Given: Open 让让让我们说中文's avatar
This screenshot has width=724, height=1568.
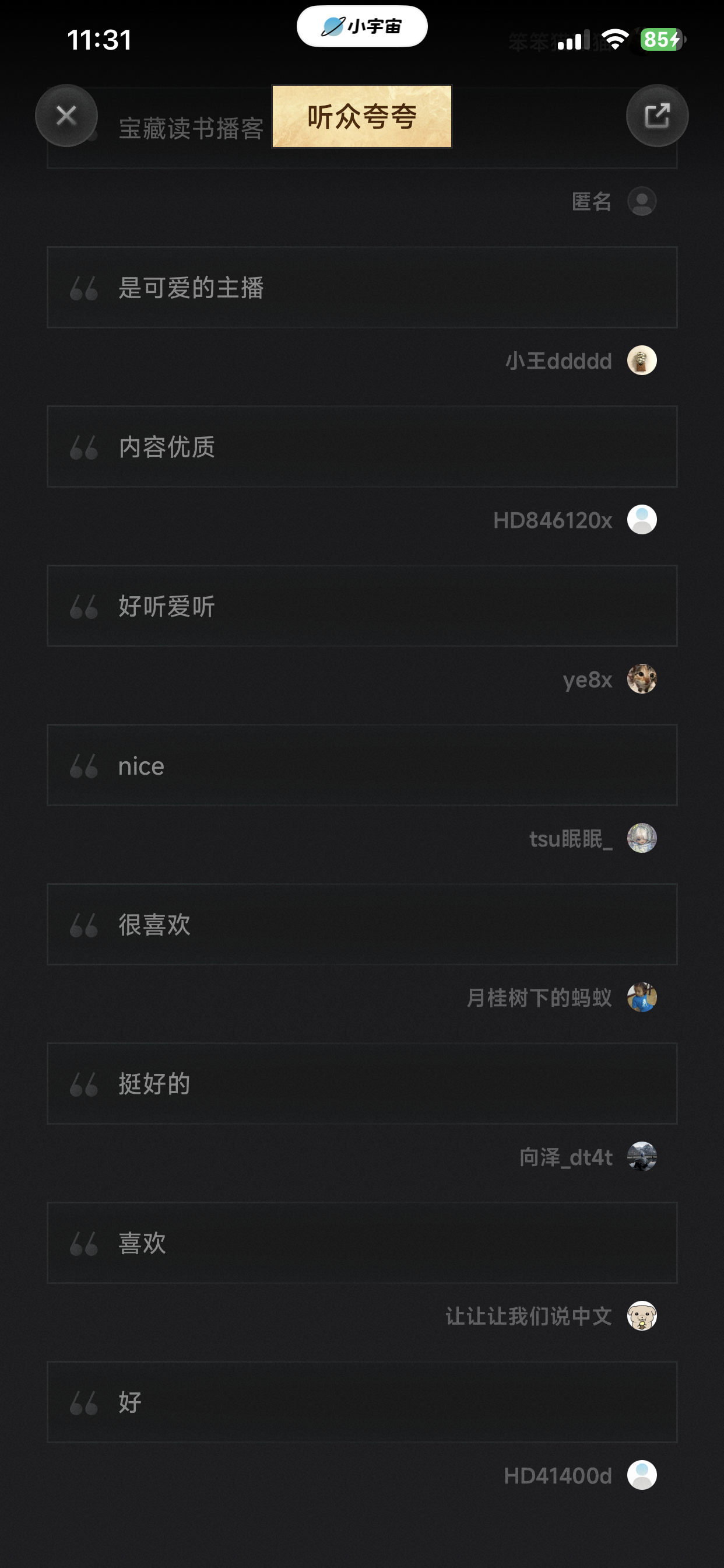Looking at the screenshot, I should click(x=642, y=1316).
